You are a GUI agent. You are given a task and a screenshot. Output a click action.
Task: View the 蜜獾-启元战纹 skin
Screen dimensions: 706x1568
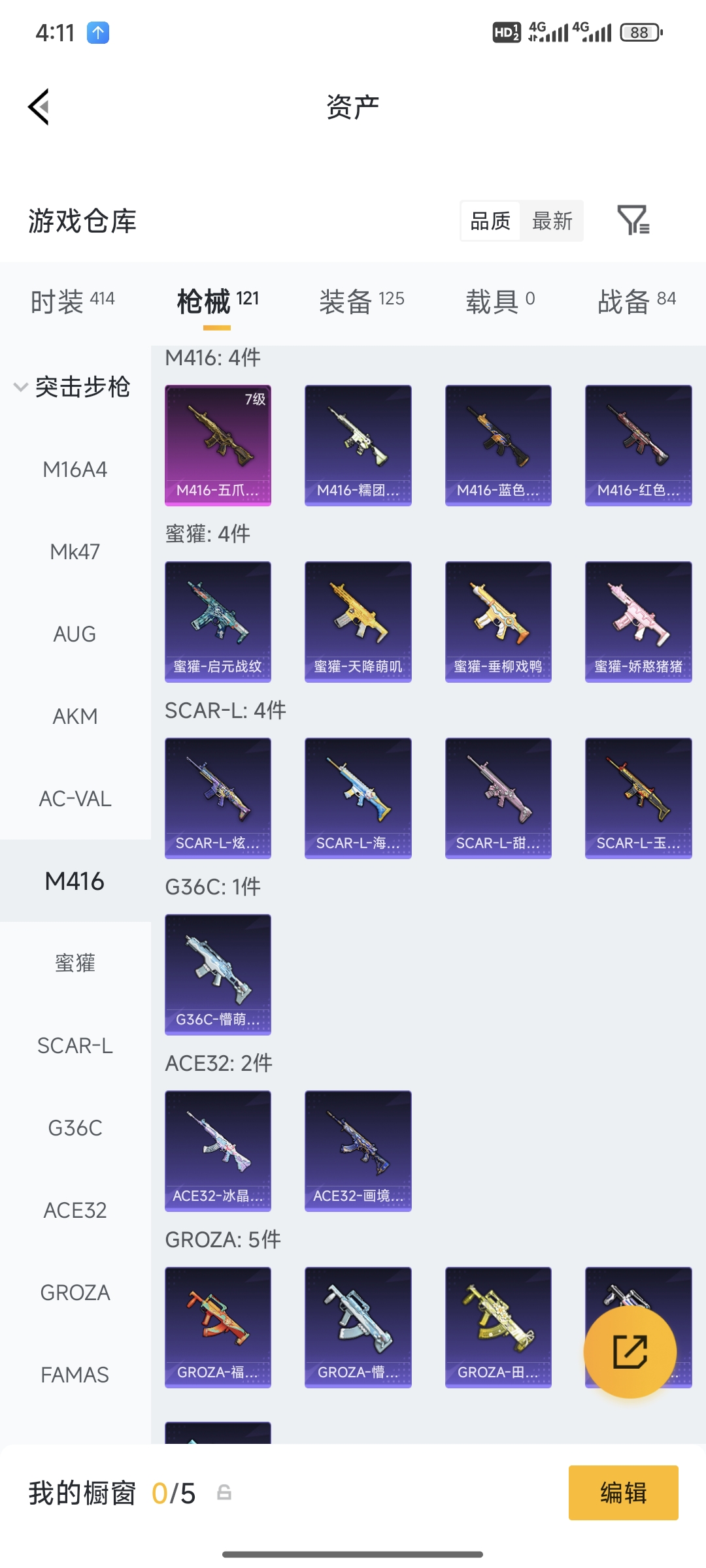click(x=218, y=622)
